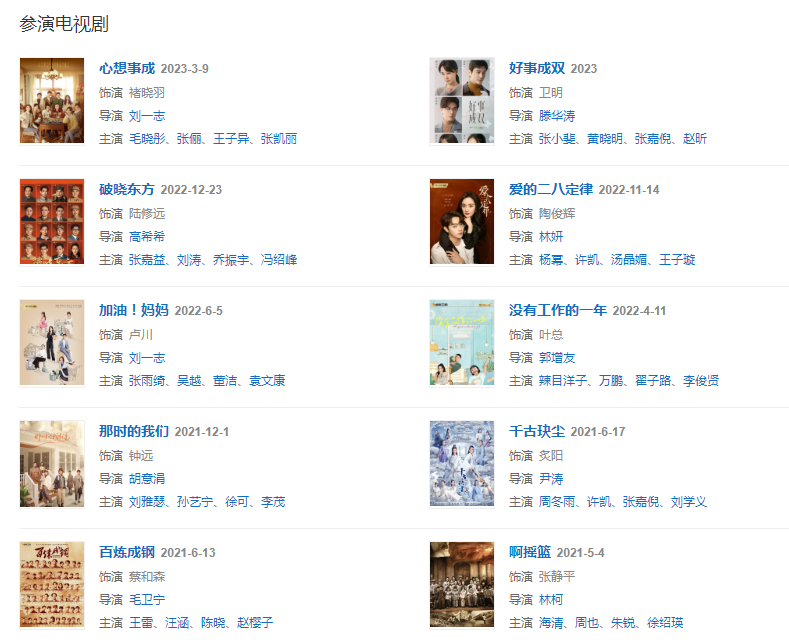Select actor 冯绍峰 in 破晓东方 cast
The height and width of the screenshot is (640, 789).
coord(279,260)
